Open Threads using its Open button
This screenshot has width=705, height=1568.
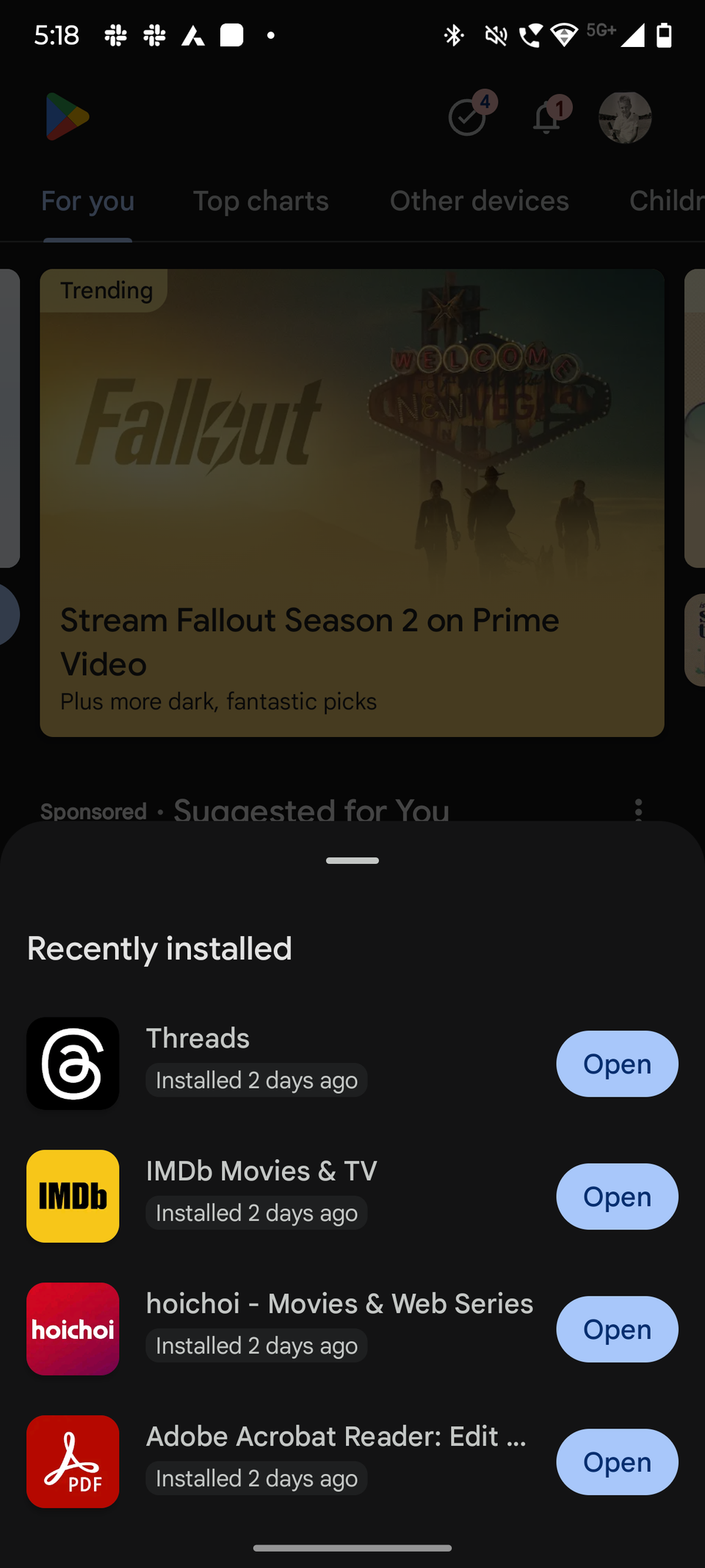click(617, 1064)
